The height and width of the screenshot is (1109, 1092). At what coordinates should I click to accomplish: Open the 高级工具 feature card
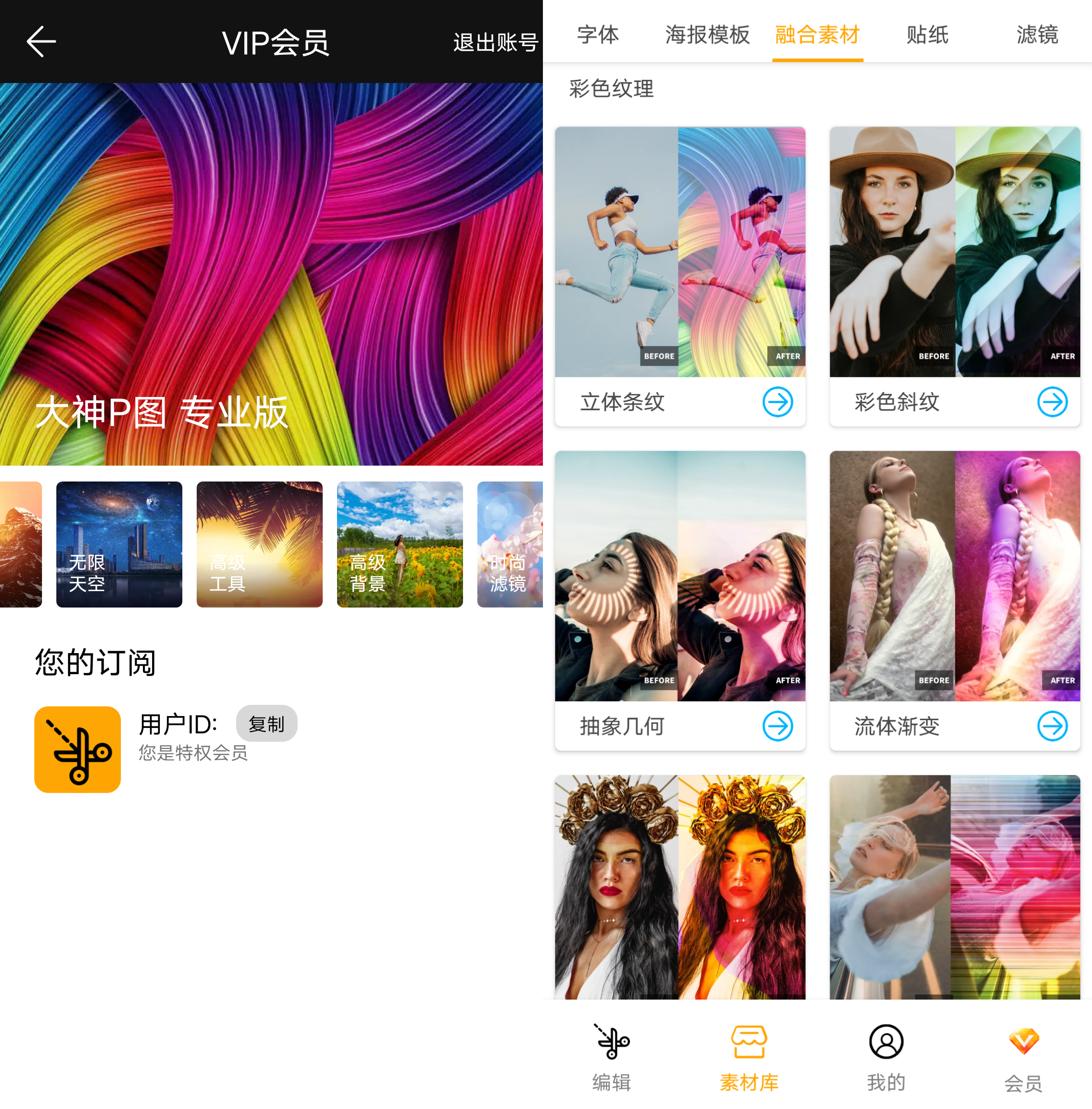point(259,544)
